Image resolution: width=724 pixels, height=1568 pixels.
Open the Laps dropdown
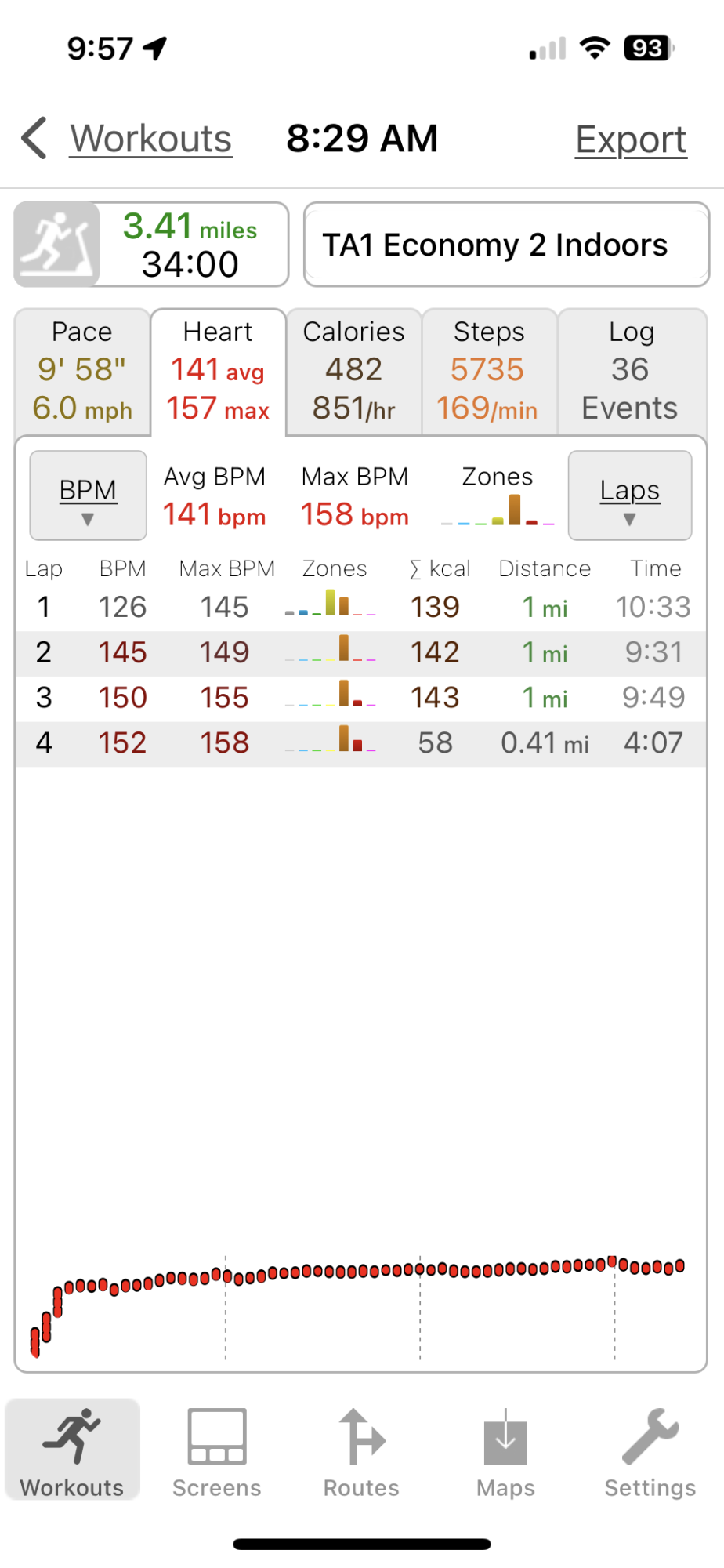coord(629,495)
